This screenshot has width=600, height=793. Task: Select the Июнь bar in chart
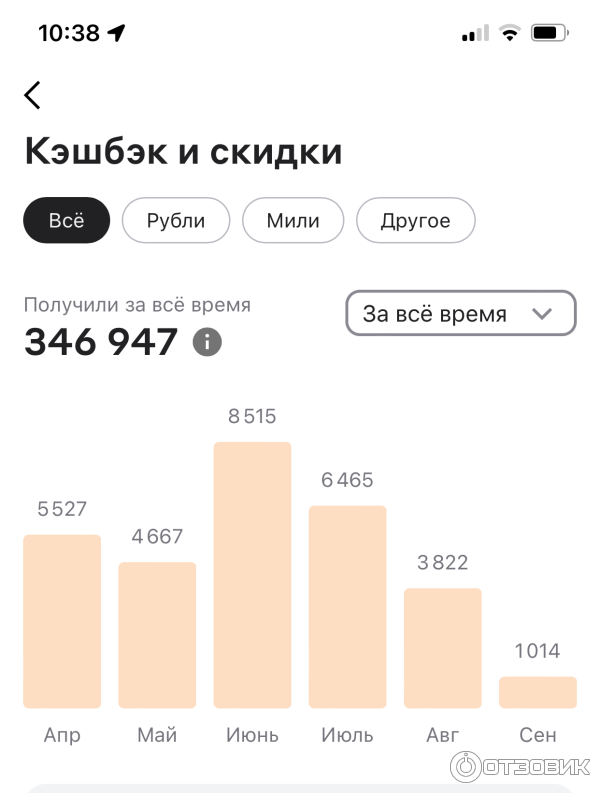tap(252, 575)
